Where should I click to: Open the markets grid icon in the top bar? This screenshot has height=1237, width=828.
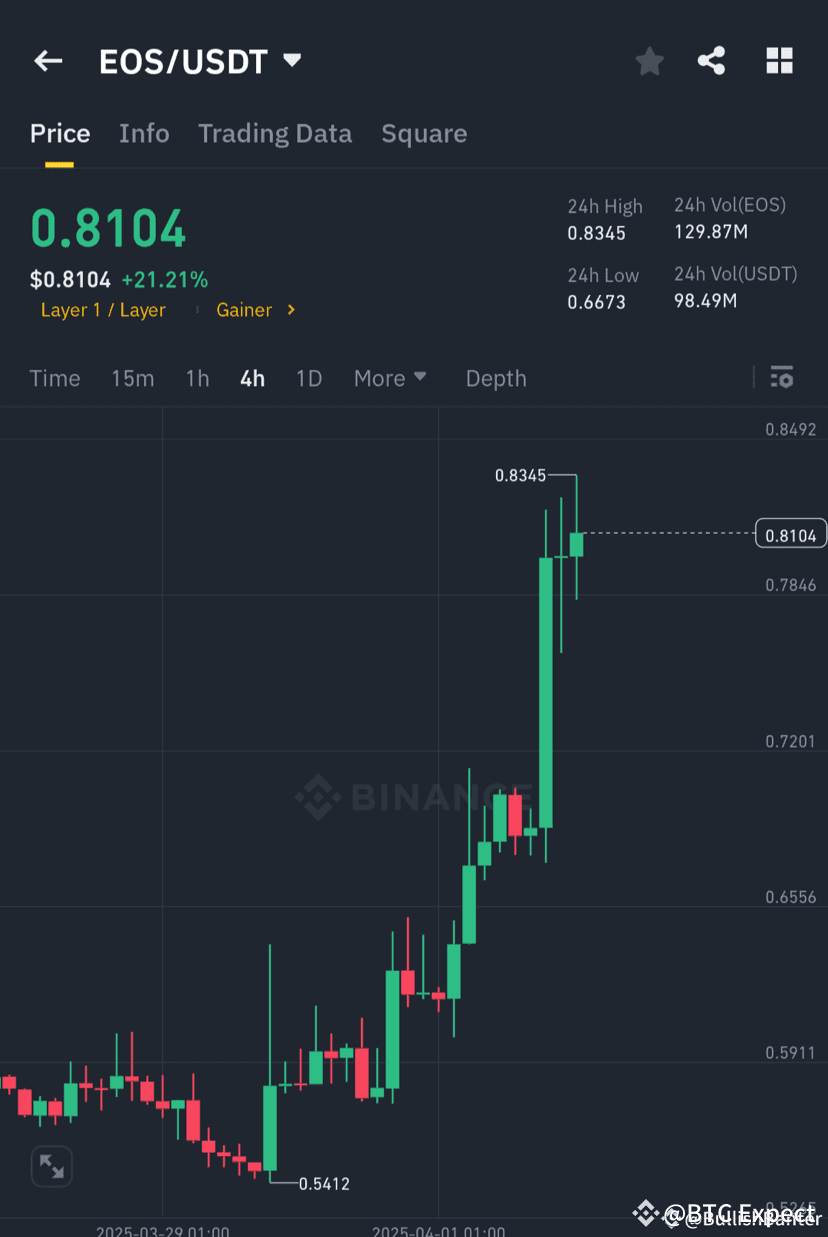(x=779, y=61)
